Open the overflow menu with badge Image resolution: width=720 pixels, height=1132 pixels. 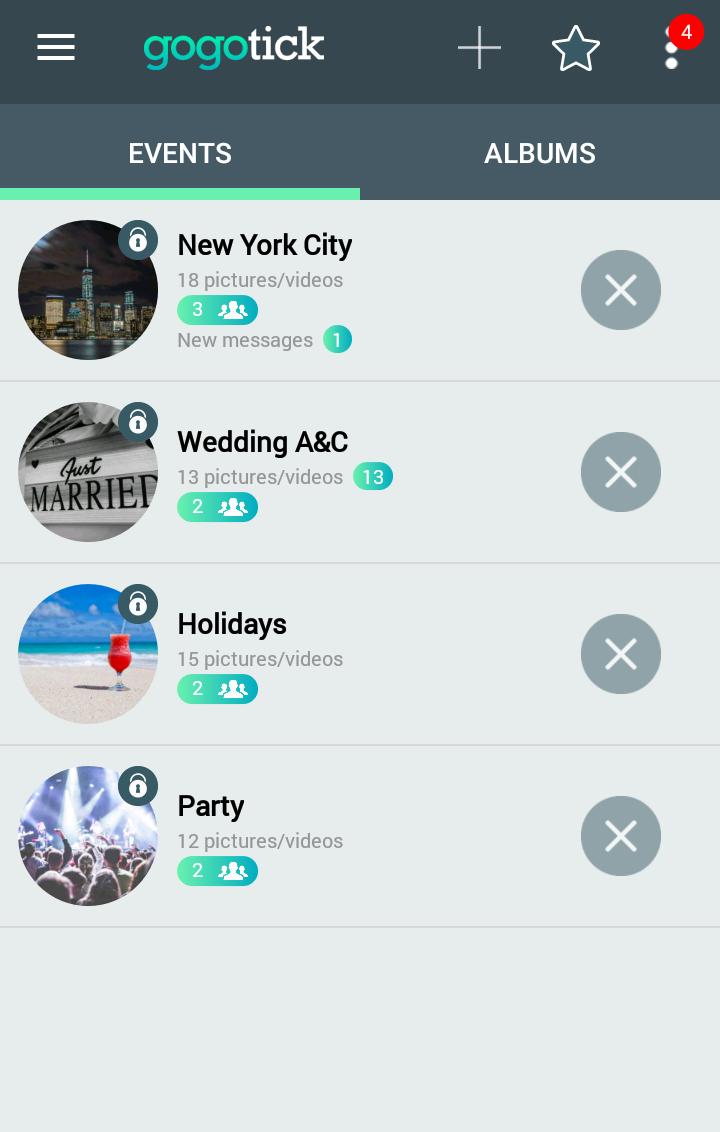(672, 48)
